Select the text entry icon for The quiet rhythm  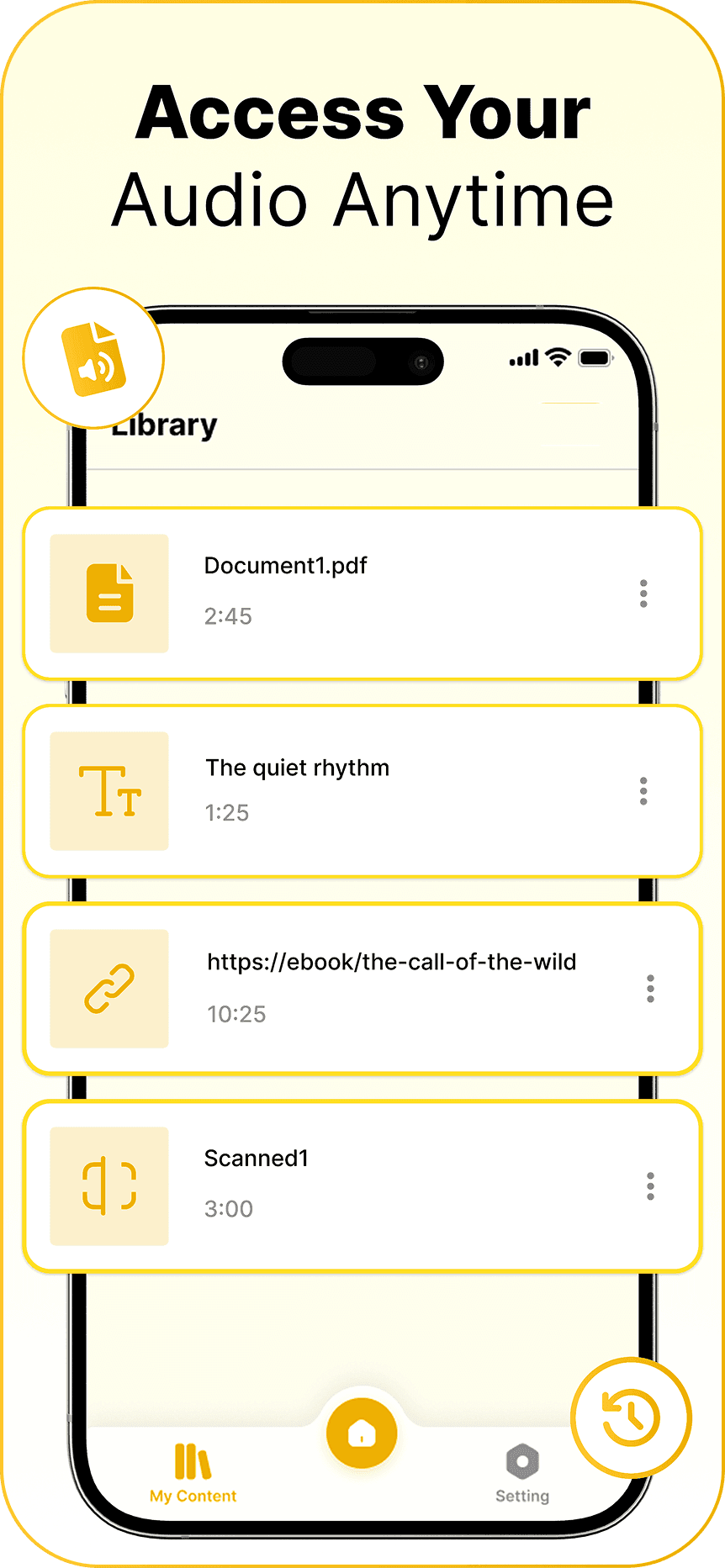(x=108, y=790)
